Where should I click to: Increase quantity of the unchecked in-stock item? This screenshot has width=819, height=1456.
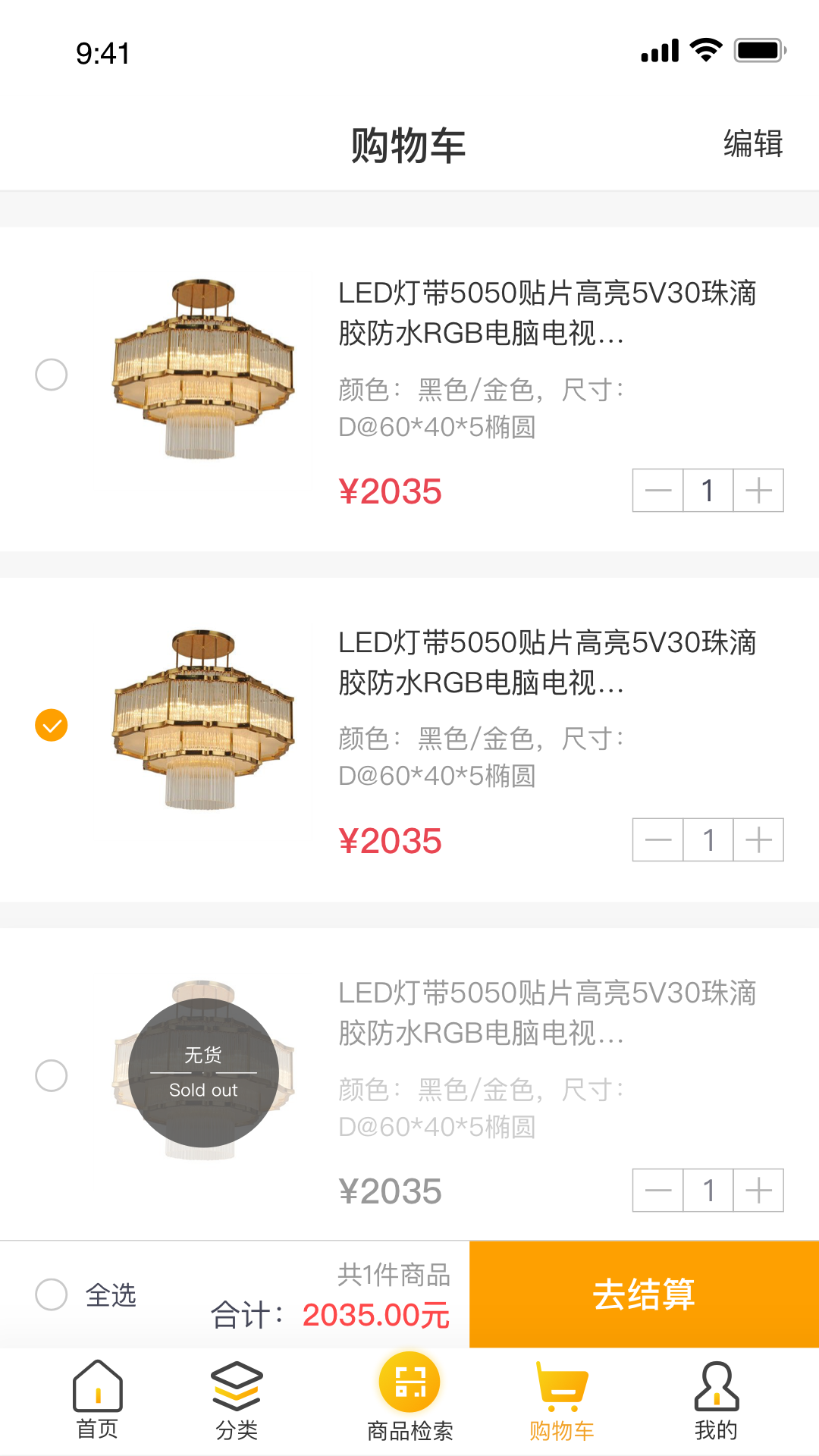point(758,491)
